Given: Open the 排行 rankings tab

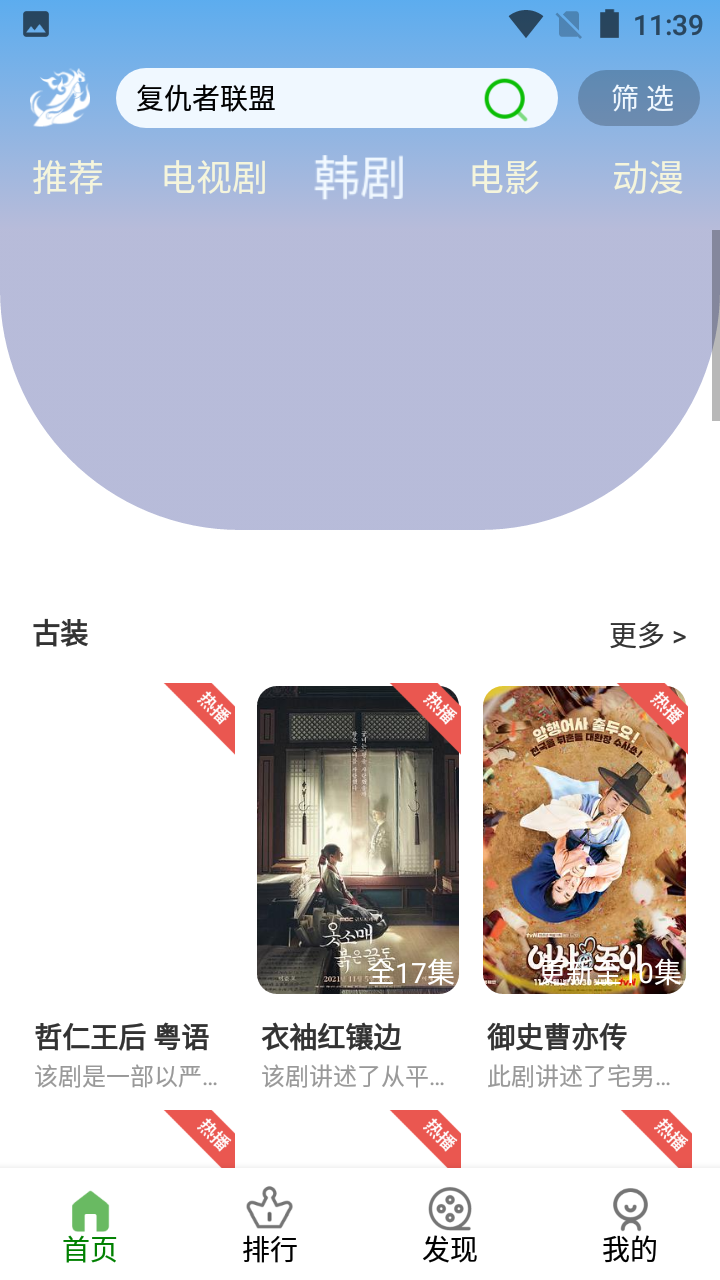Looking at the screenshot, I should [x=270, y=1226].
